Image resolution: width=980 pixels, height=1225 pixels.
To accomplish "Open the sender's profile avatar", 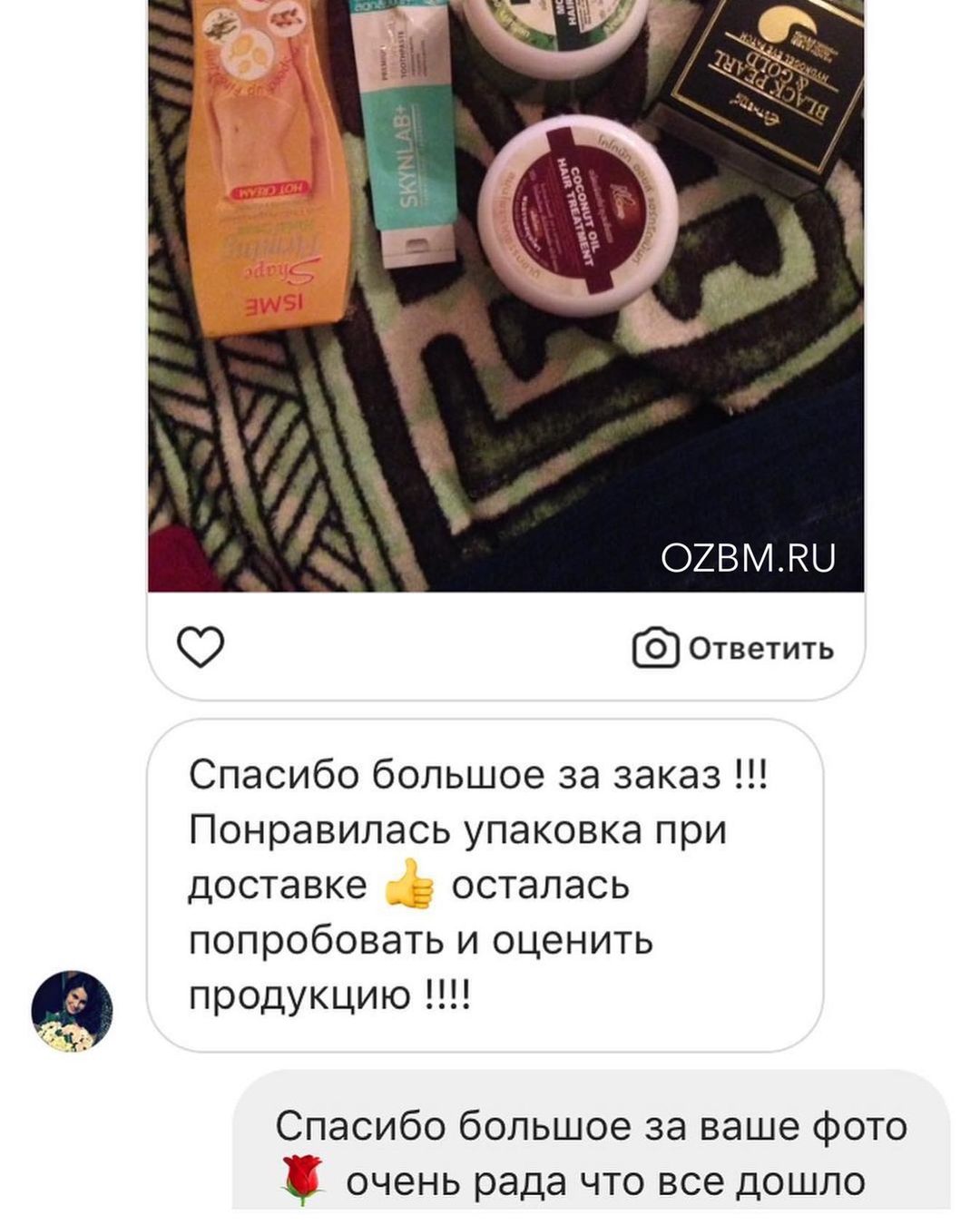I will pyautogui.click(x=73, y=1011).
